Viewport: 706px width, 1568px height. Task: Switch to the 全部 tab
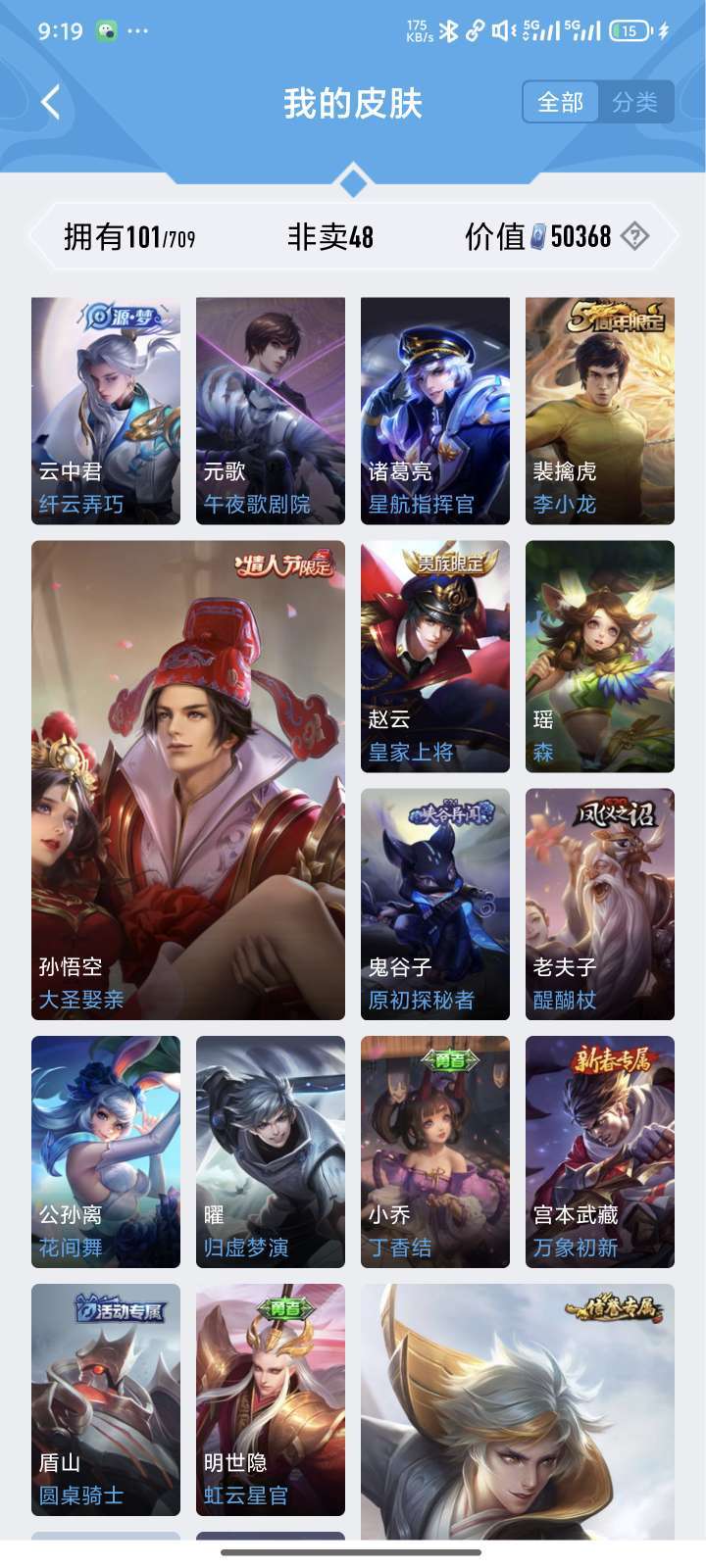[560, 102]
